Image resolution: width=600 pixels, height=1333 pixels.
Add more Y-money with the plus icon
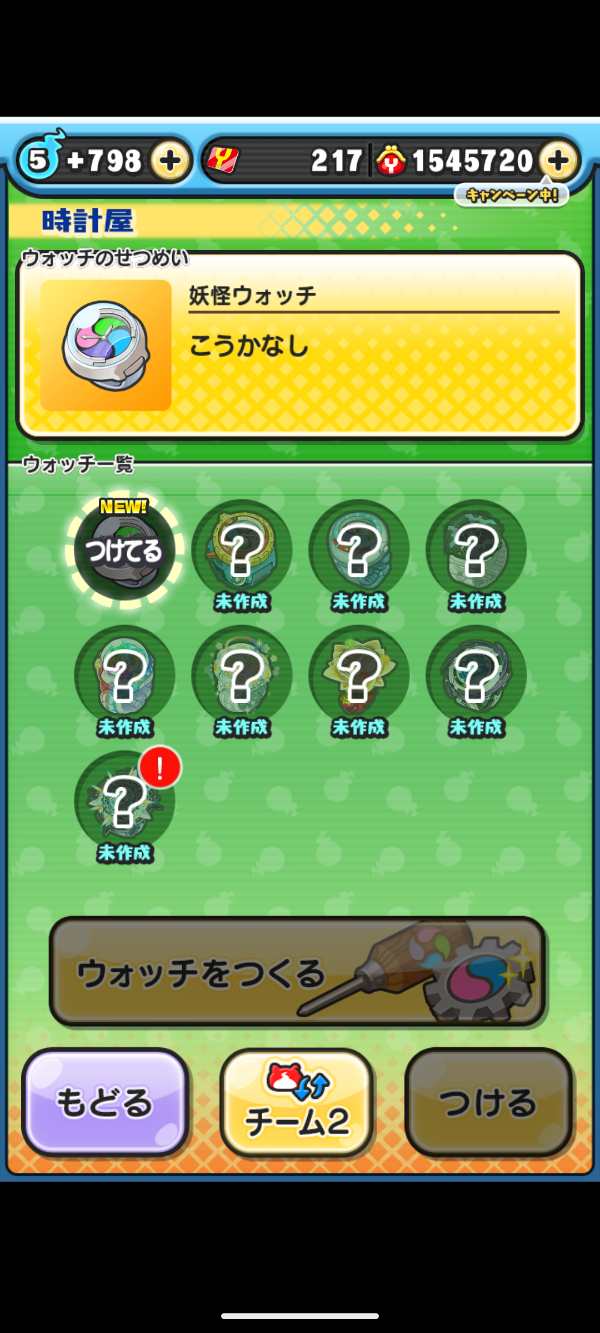558,160
